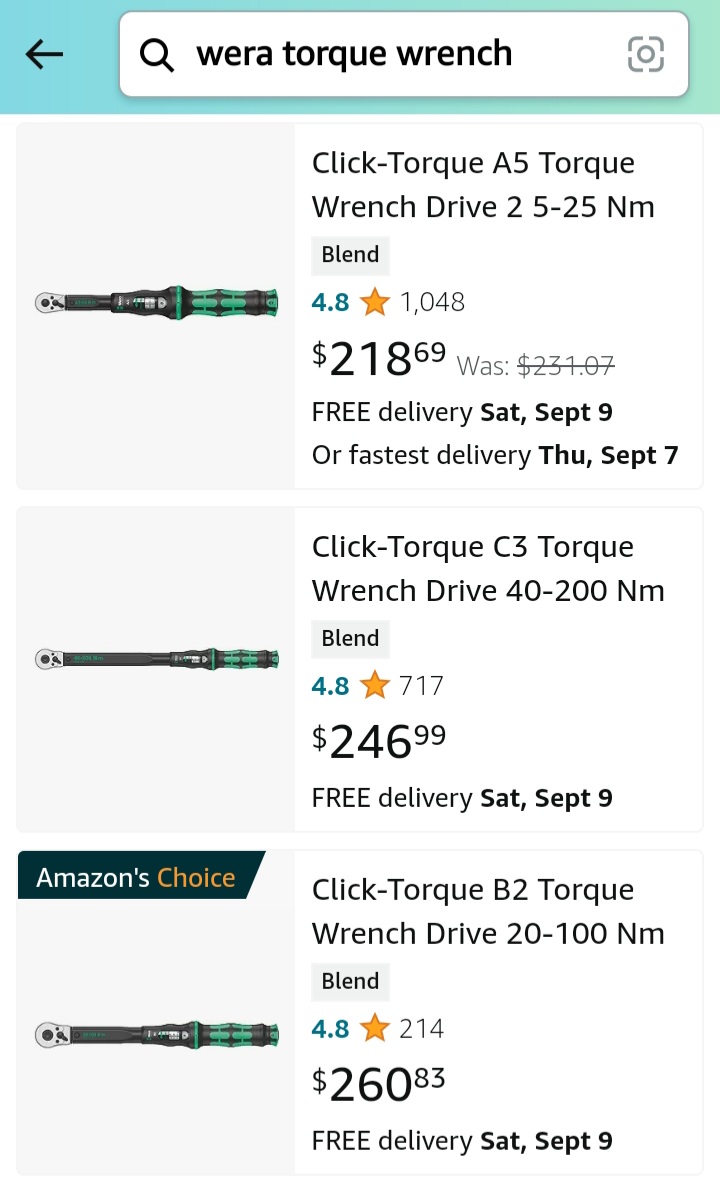720x1187 pixels.
Task: Tap the star icon beside 717 reviews
Action: 377,685
